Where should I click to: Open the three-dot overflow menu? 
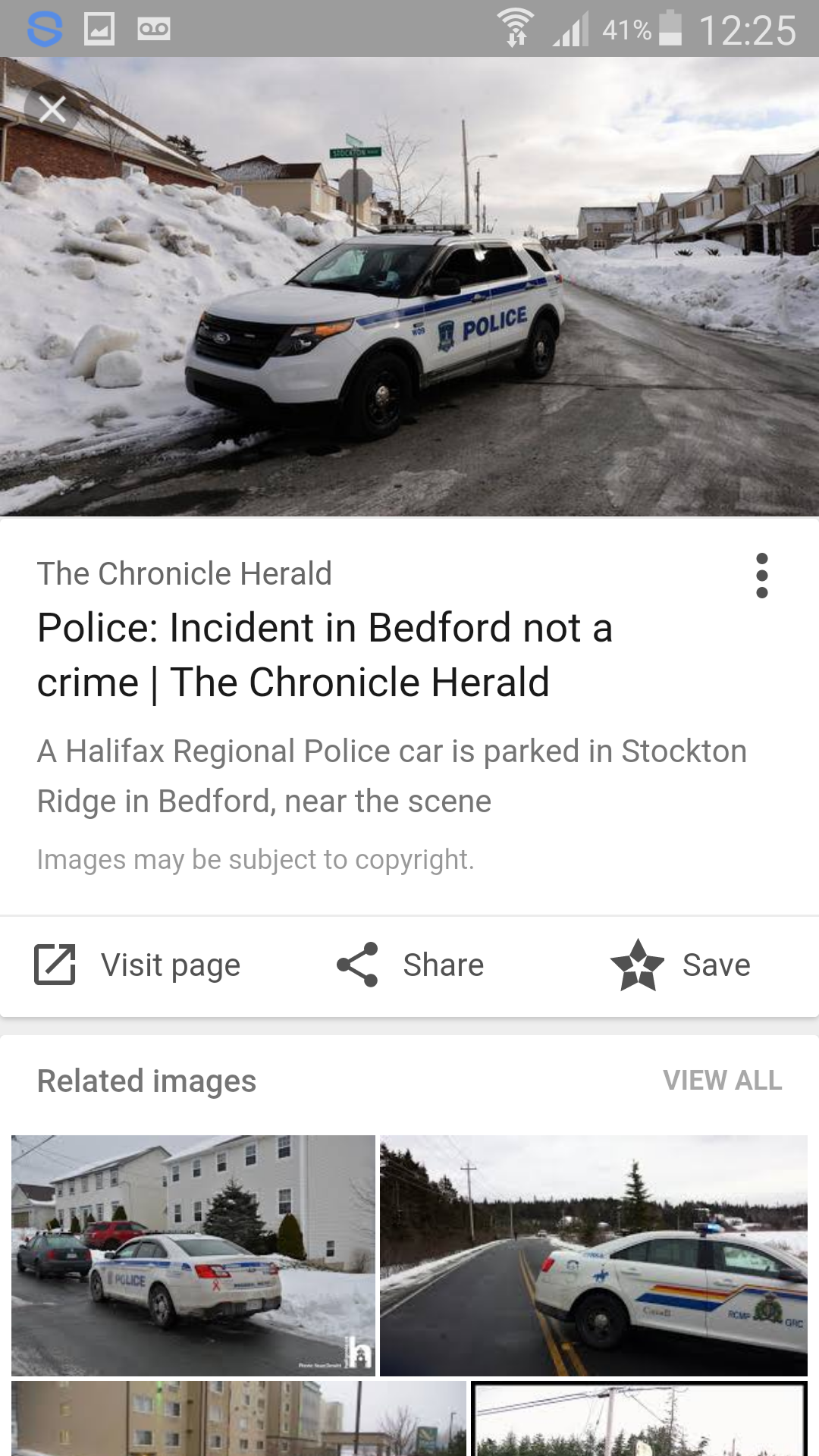[x=762, y=576]
